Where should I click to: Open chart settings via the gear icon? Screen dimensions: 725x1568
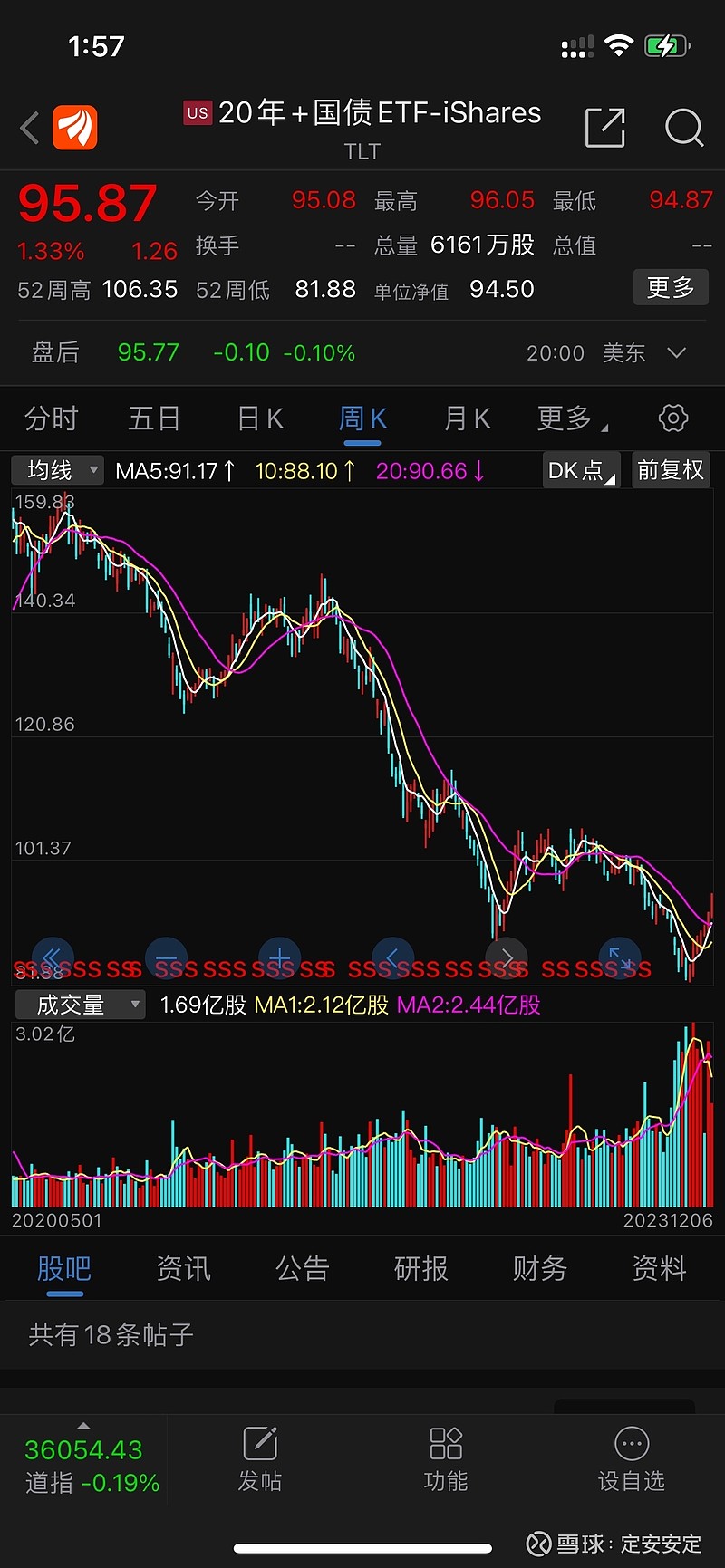click(672, 418)
